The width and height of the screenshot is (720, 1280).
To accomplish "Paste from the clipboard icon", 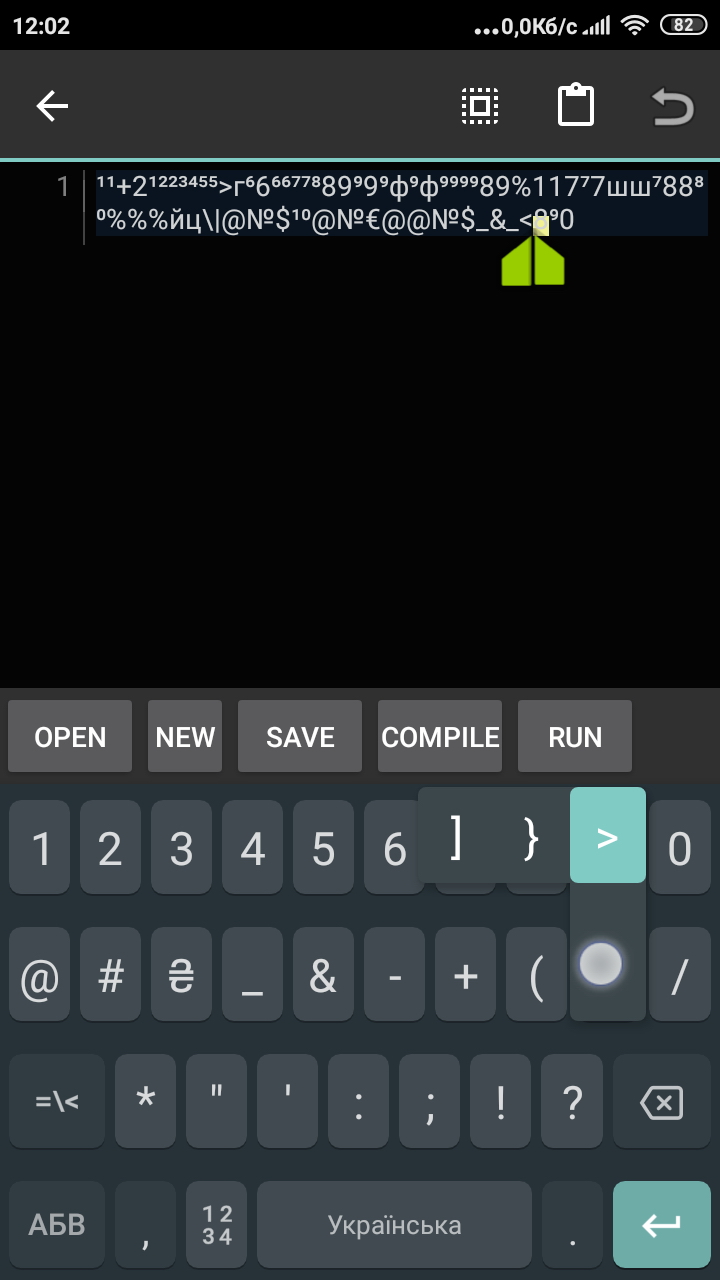I will 575,106.
